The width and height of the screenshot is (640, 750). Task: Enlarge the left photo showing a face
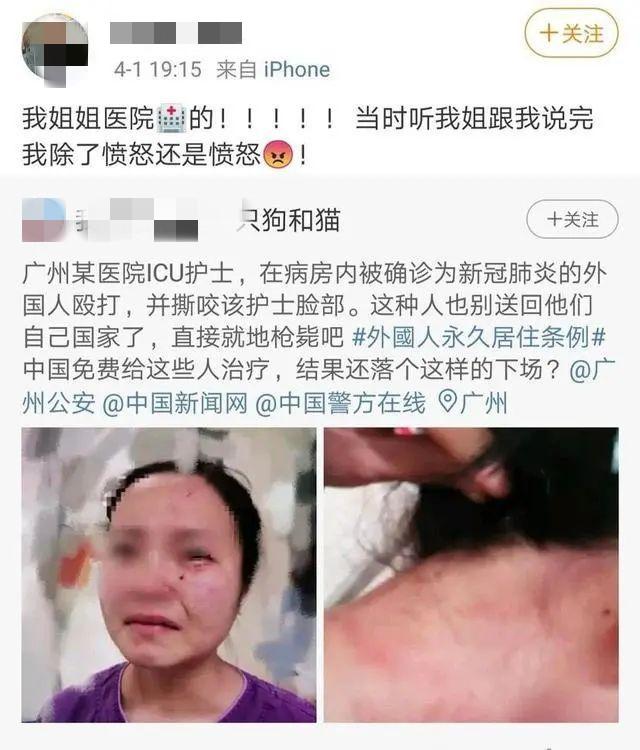coord(169,574)
